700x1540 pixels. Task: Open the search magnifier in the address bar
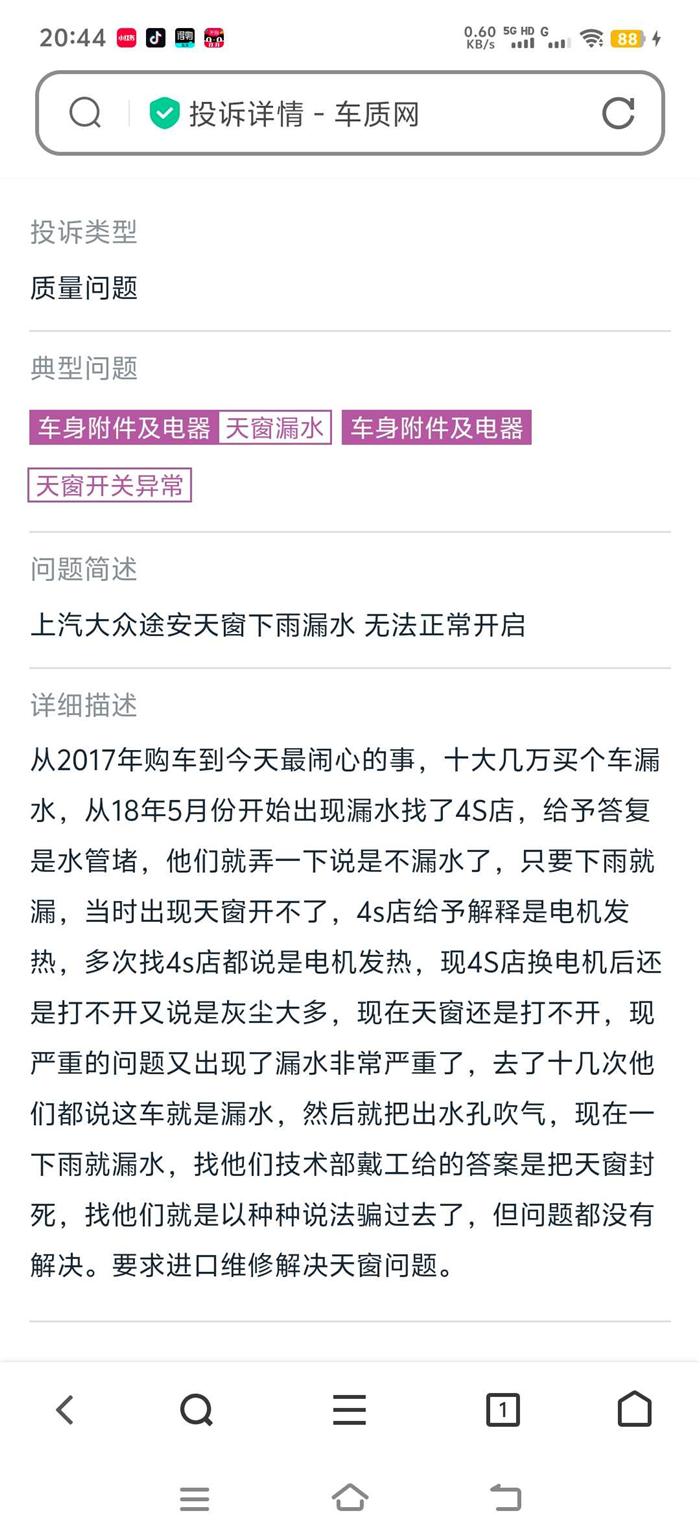point(85,113)
